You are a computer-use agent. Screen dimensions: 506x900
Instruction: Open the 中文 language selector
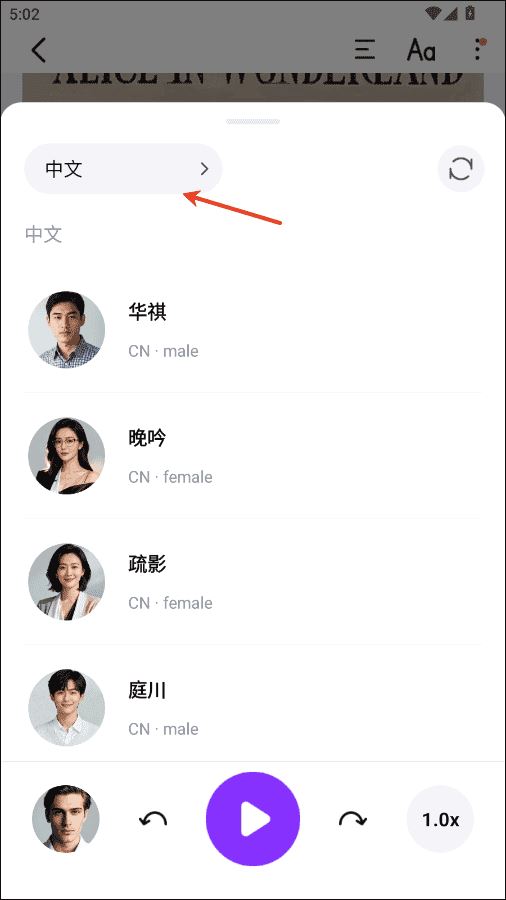tap(123, 169)
